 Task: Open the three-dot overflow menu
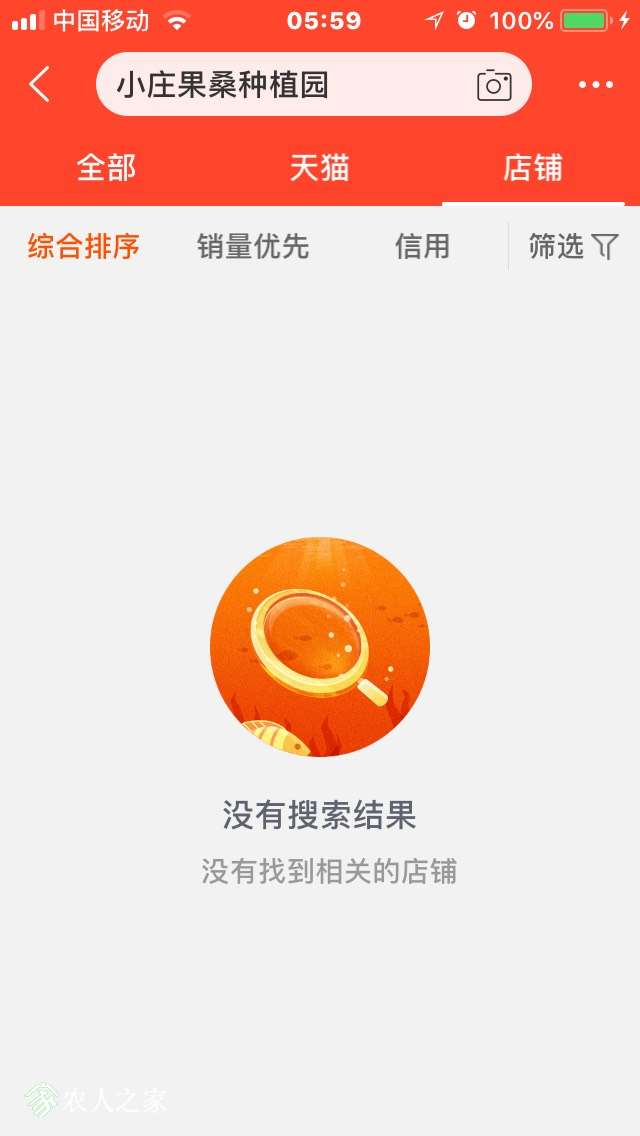[596, 85]
